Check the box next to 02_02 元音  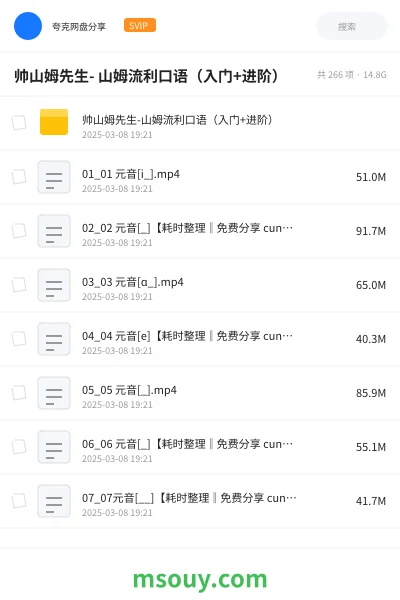pyautogui.click(x=19, y=231)
